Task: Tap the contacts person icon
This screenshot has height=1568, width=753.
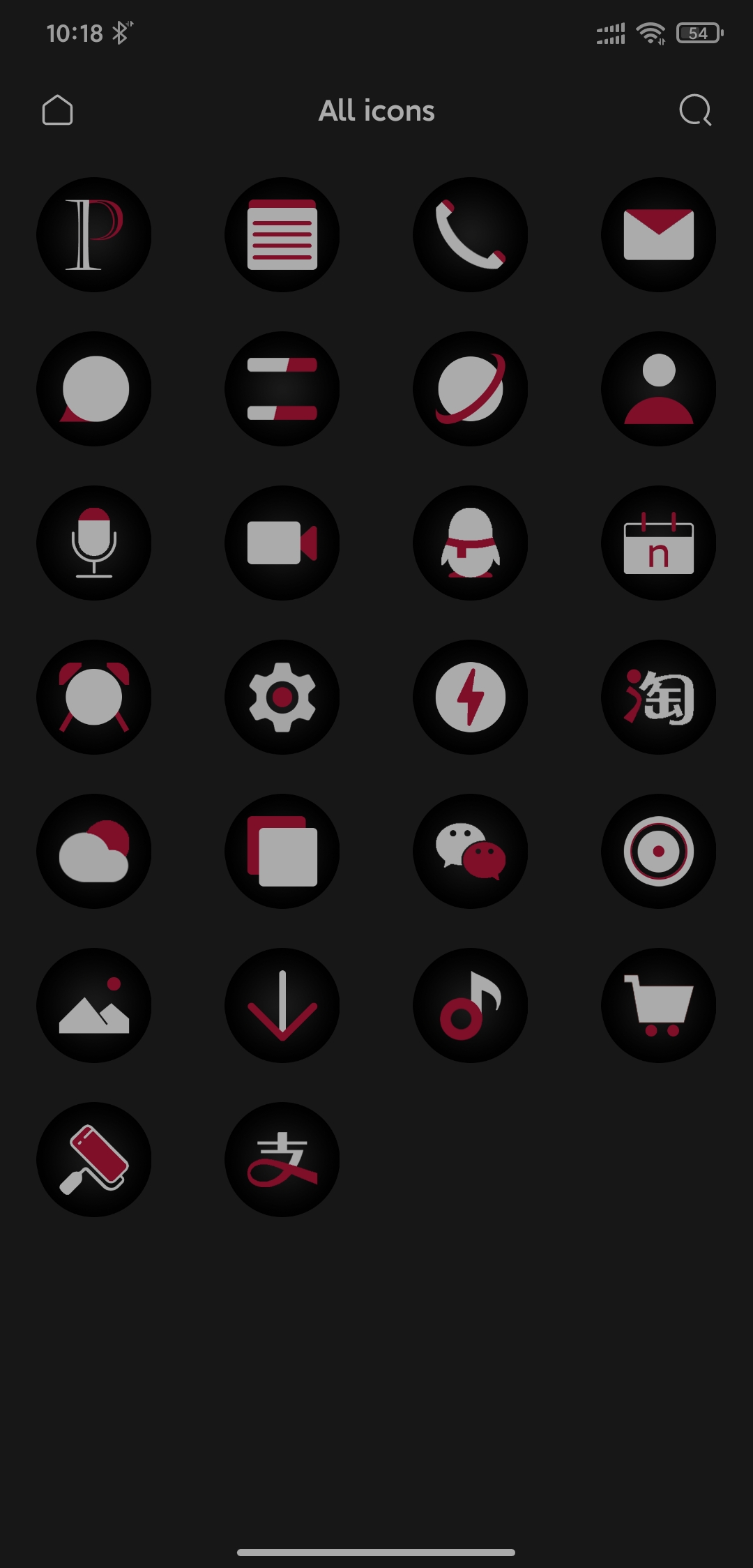Action: tap(659, 389)
